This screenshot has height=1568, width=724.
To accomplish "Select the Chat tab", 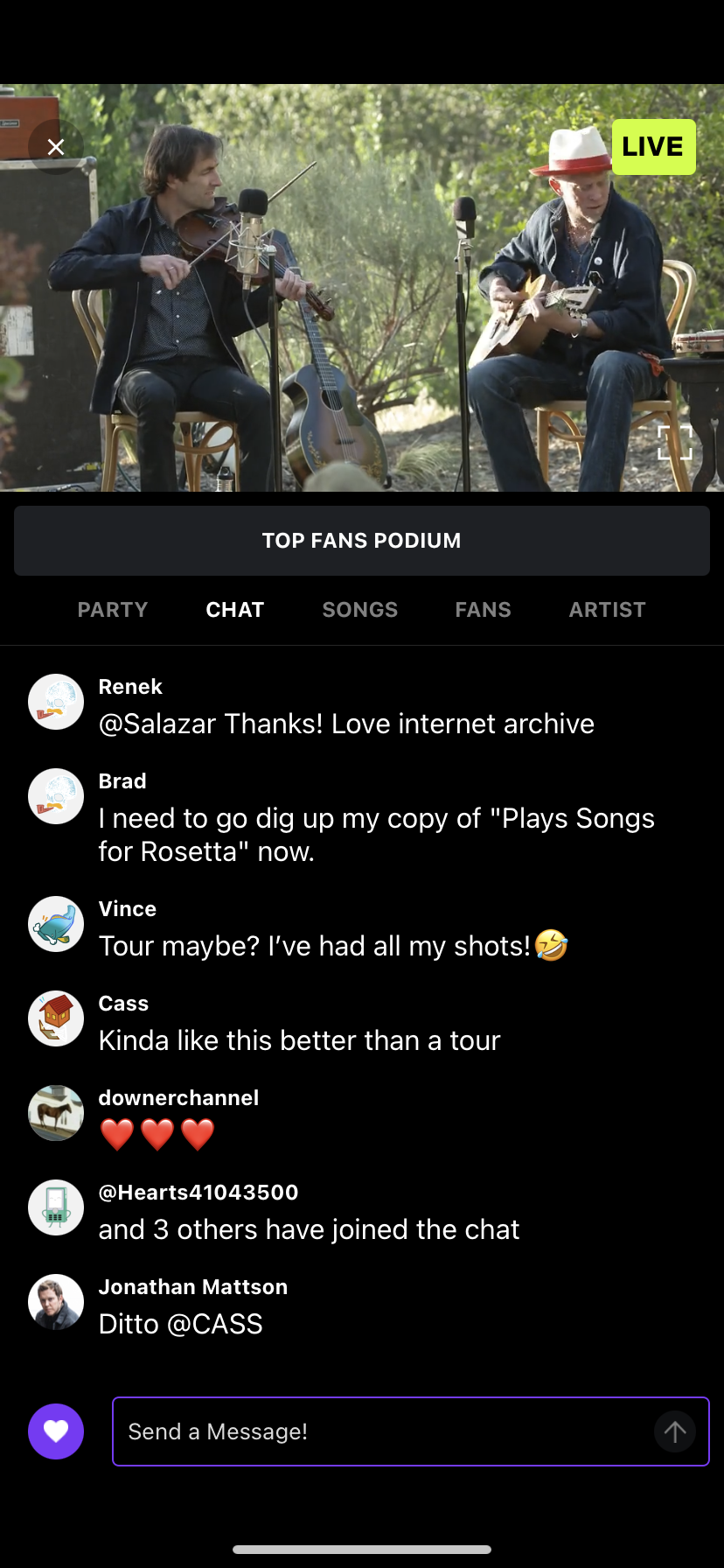I will [x=234, y=610].
